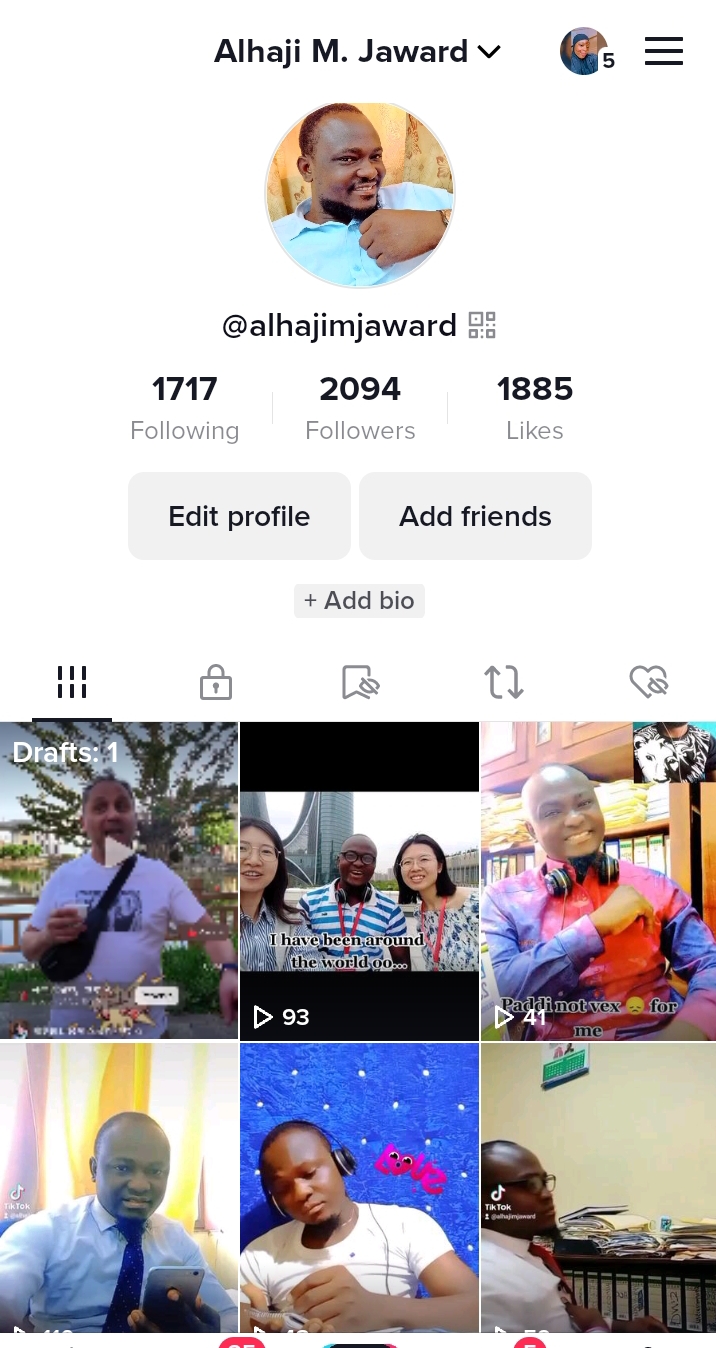The width and height of the screenshot is (716, 1348).
Task: Switch to the private videos lock tab
Action: point(215,683)
